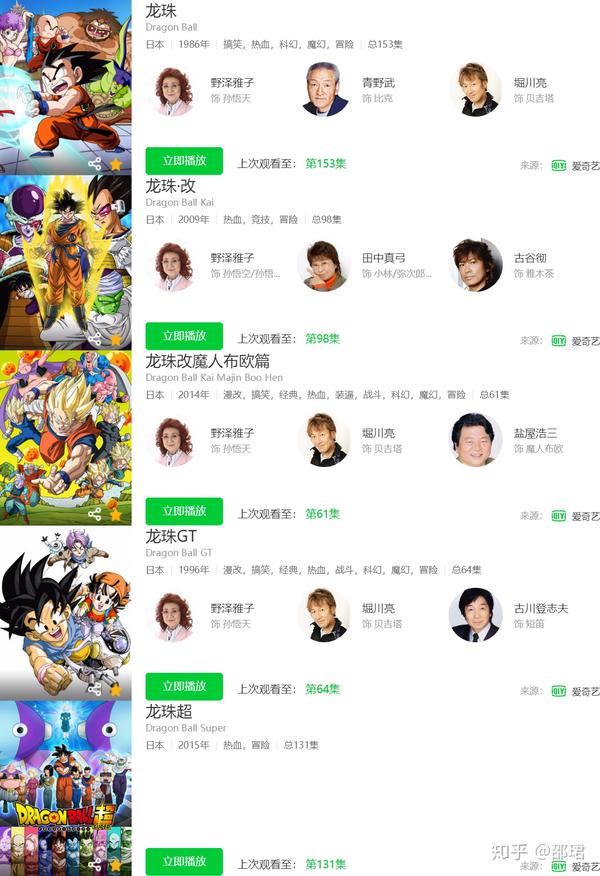Open 野泽雅子's profile under 龙珠GT
The width and height of the screenshot is (600, 876).
pos(174,615)
